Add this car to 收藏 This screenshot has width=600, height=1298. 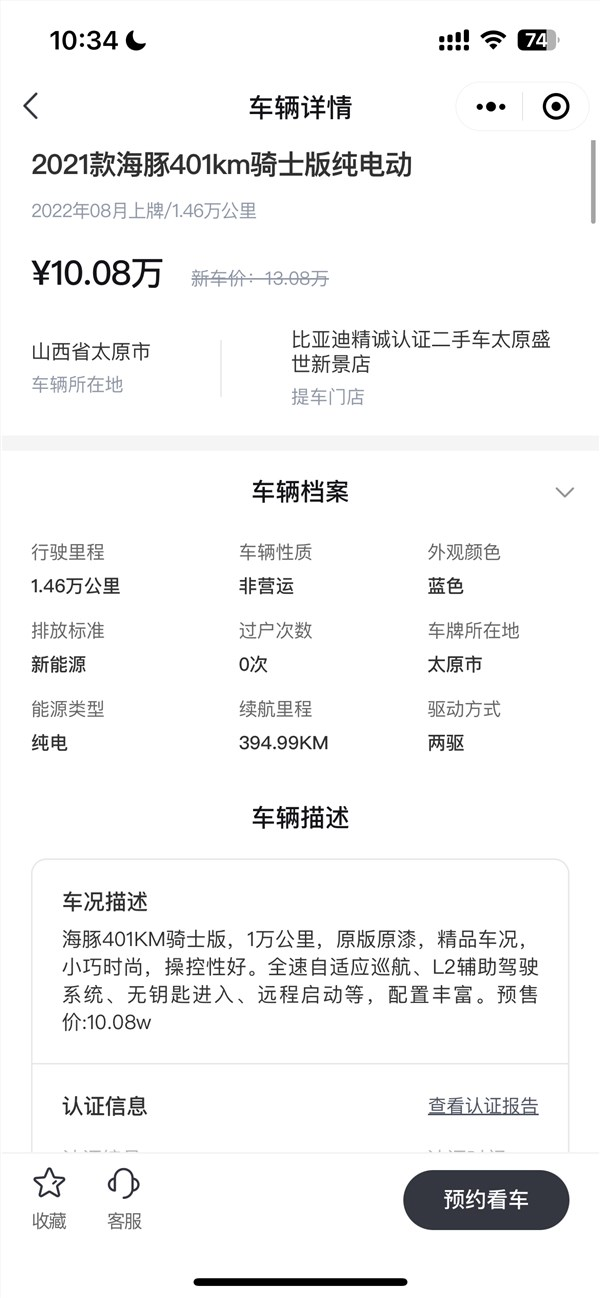point(49,1198)
